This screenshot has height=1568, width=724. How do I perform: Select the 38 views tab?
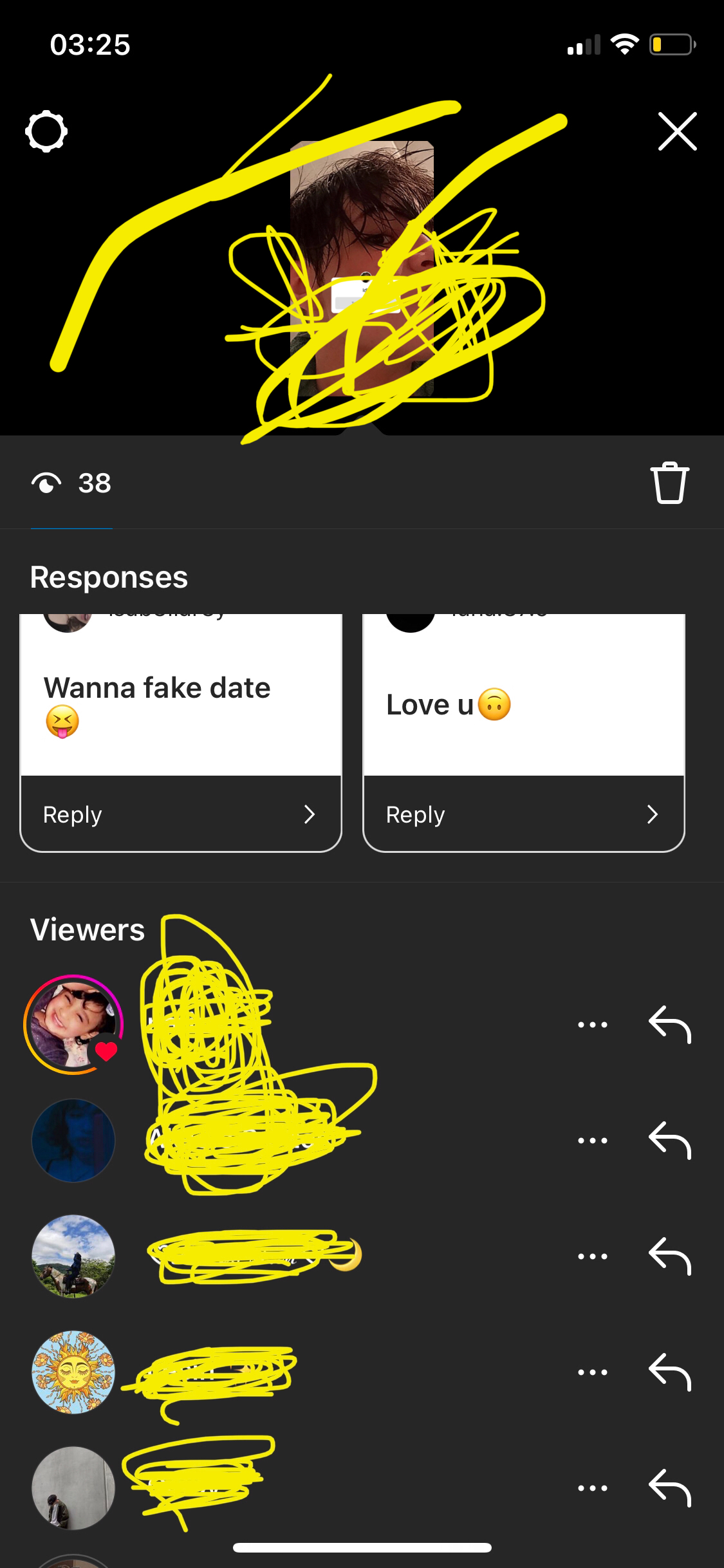coord(71,483)
